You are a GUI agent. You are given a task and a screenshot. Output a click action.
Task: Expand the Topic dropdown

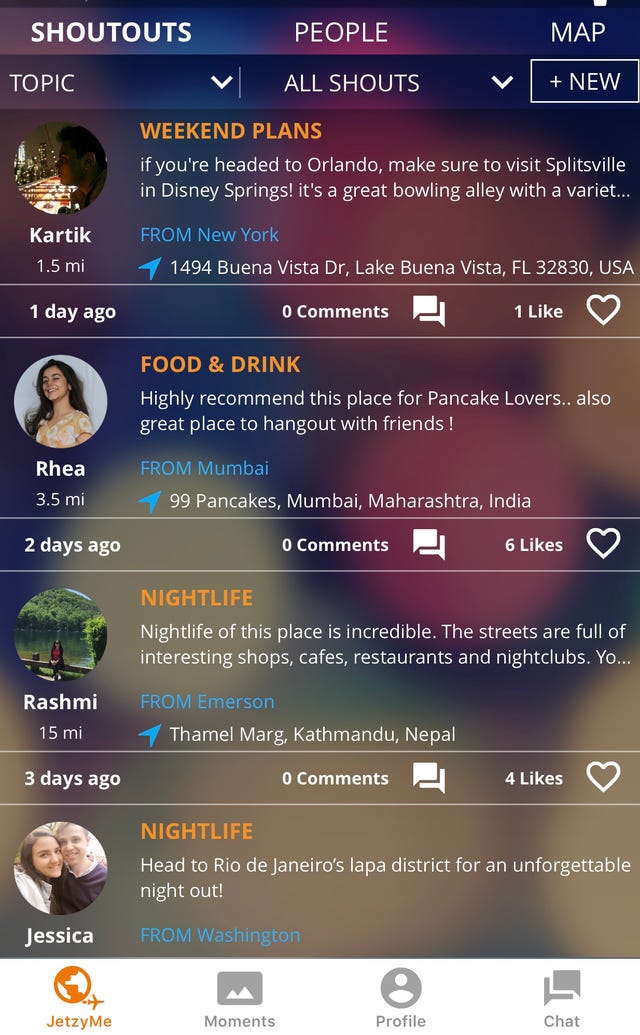[x=120, y=83]
